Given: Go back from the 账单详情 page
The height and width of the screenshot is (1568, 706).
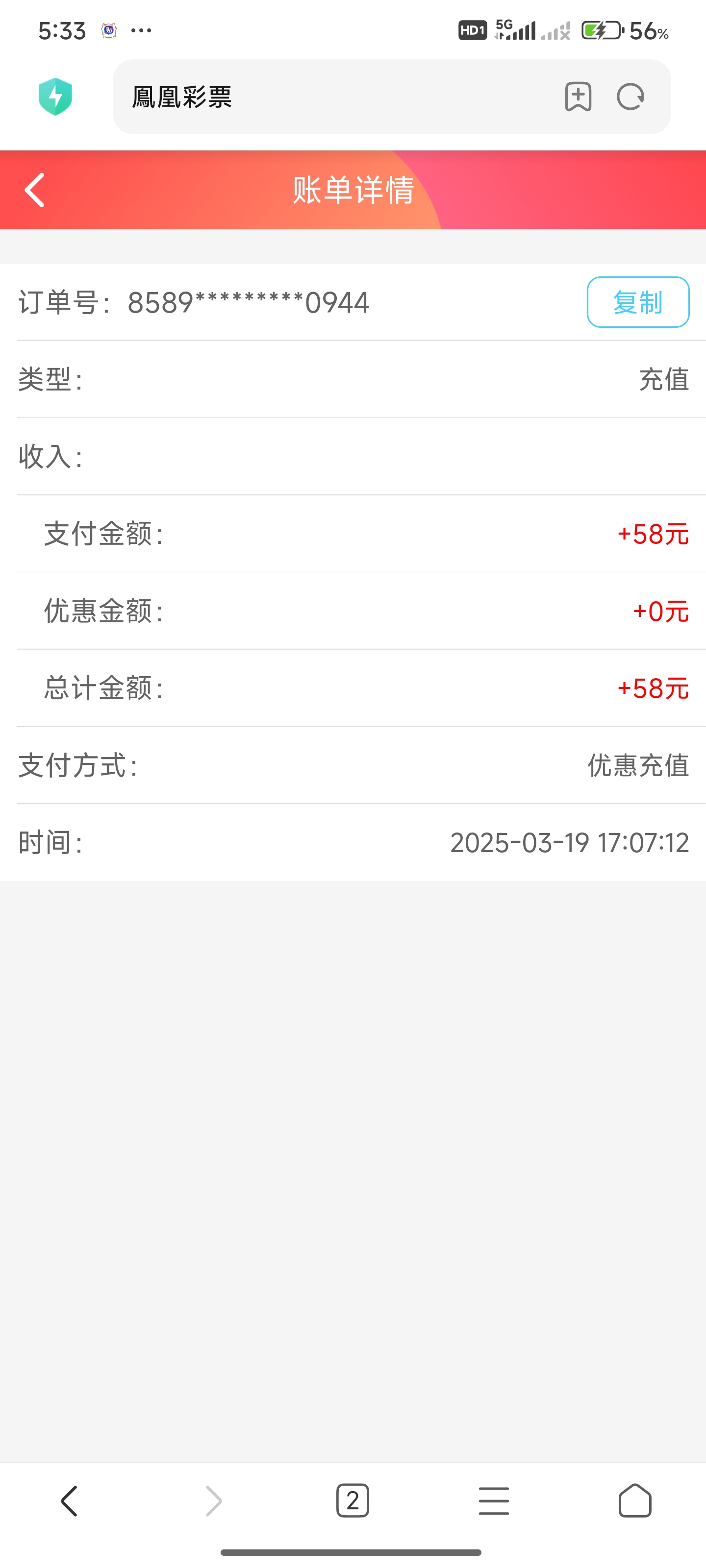Looking at the screenshot, I should pyautogui.click(x=35, y=190).
